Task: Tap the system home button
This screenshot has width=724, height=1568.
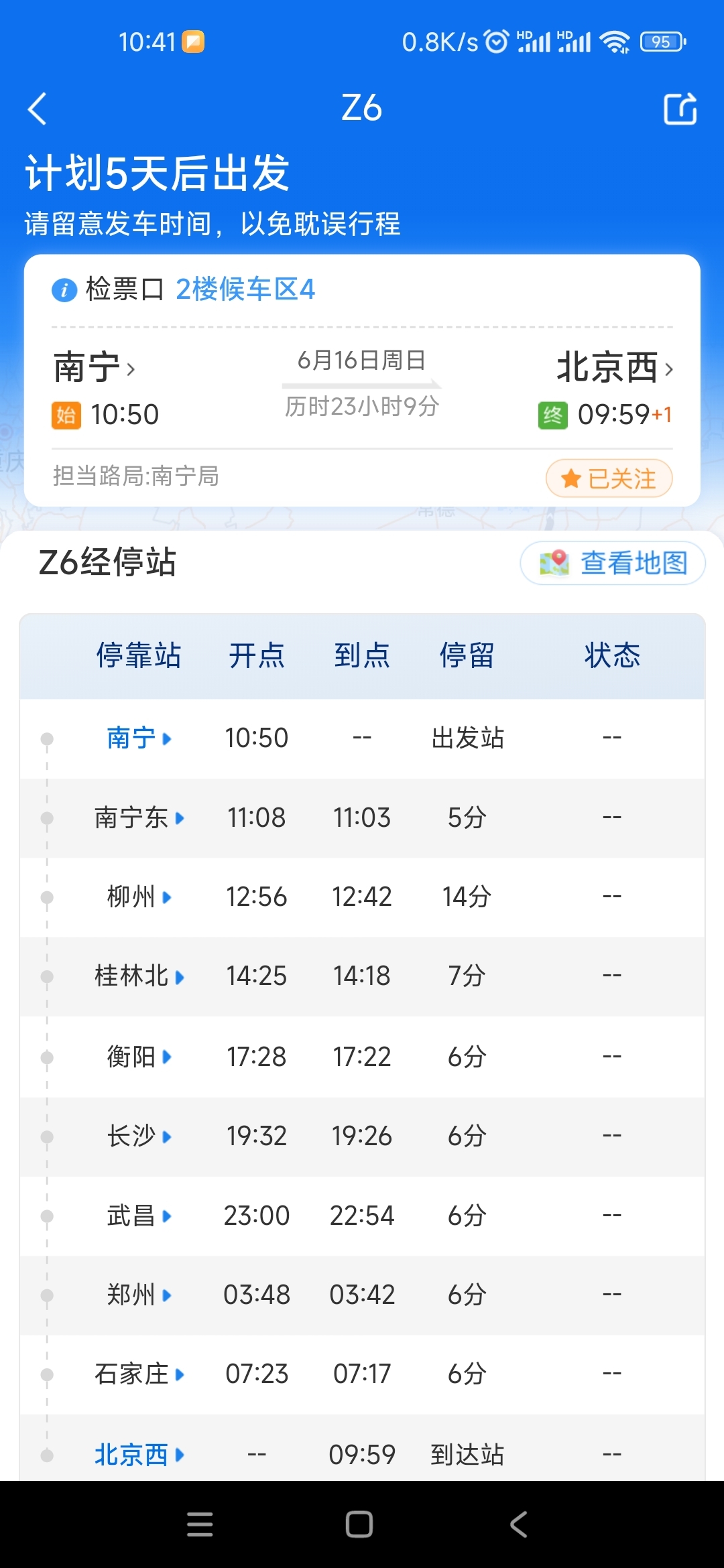Action: [x=359, y=1524]
